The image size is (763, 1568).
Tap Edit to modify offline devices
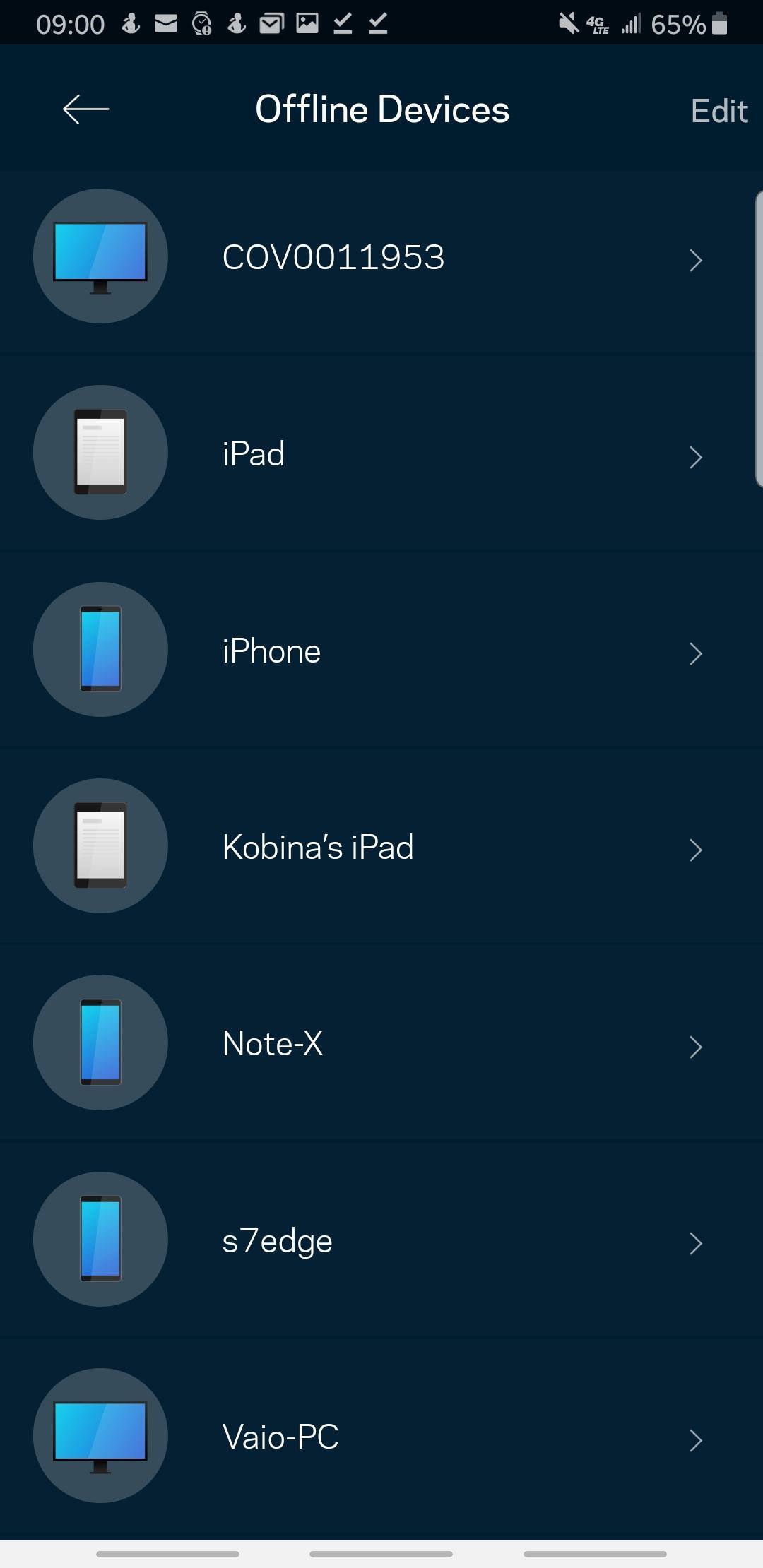point(718,111)
